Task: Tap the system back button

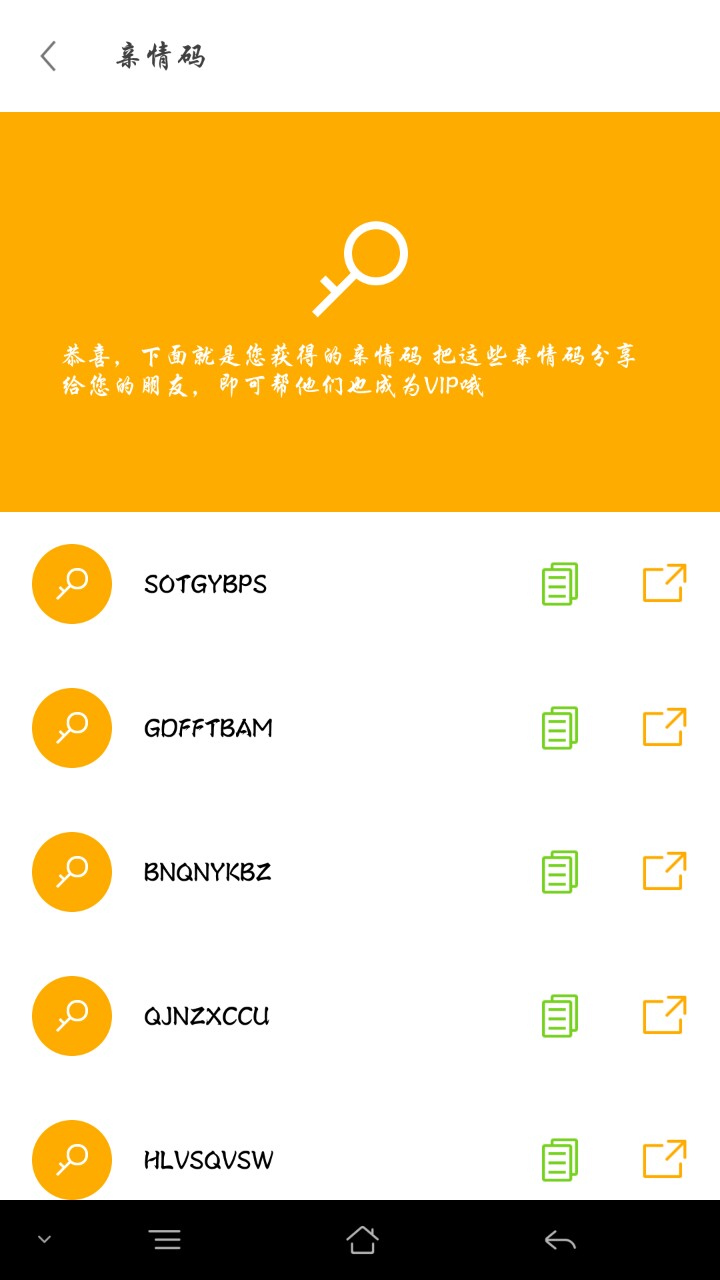Action: point(560,1240)
